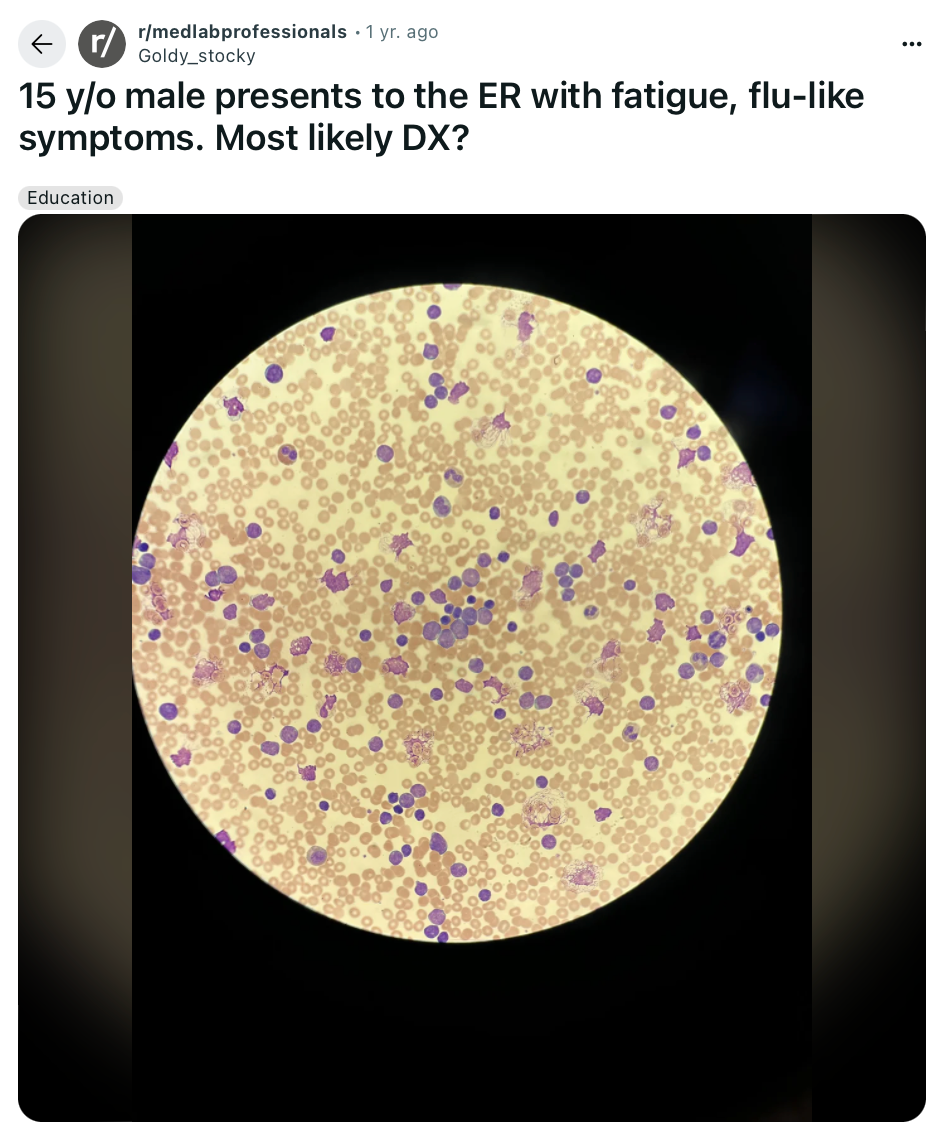Tap the subreddit avatar icon
The height and width of the screenshot is (1146, 952).
102,44
